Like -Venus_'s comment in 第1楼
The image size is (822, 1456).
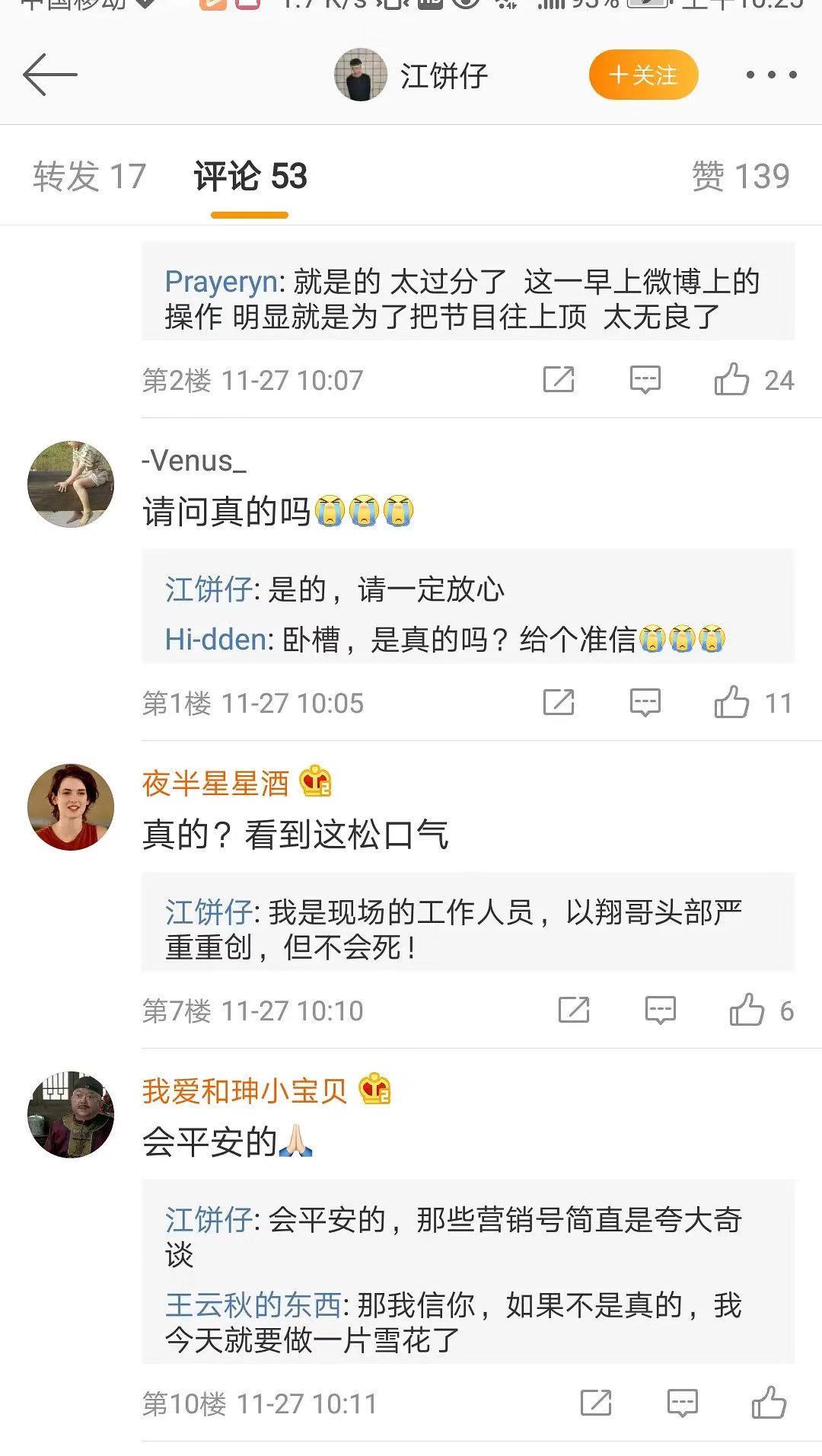(731, 702)
